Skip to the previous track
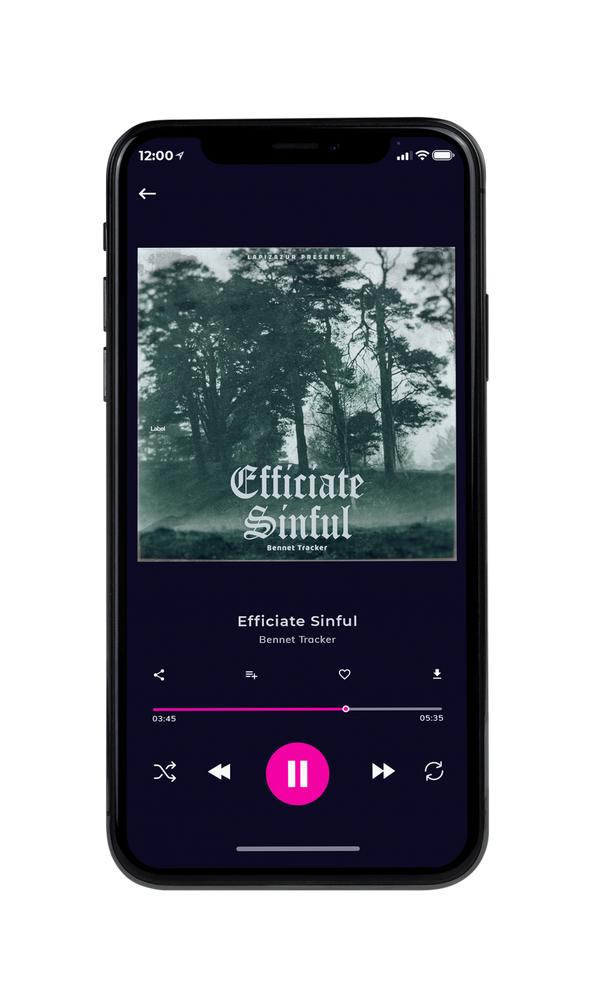Screen dimensions: 600x1000 [219, 772]
